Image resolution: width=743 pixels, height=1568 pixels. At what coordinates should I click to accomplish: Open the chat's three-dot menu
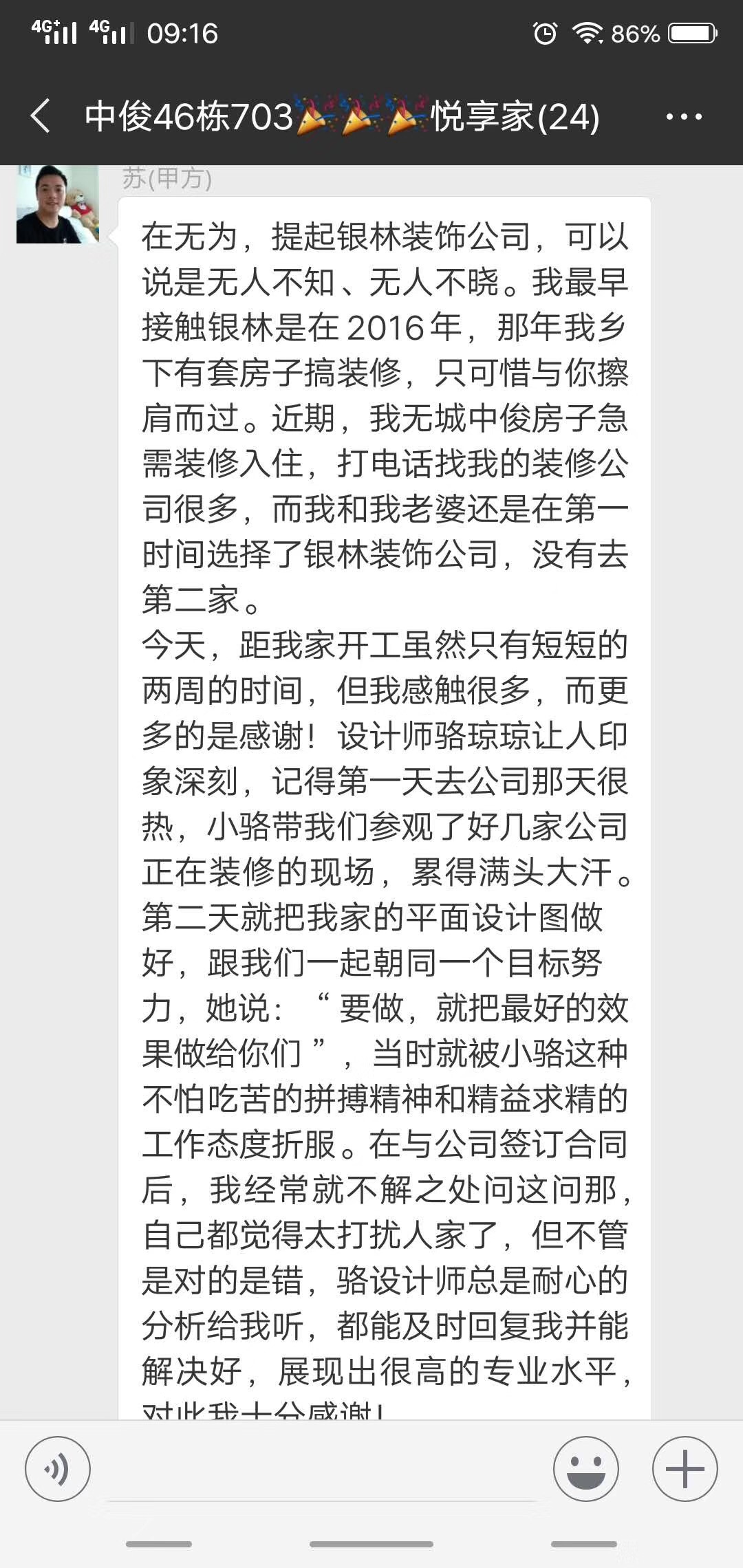coord(684,117)
